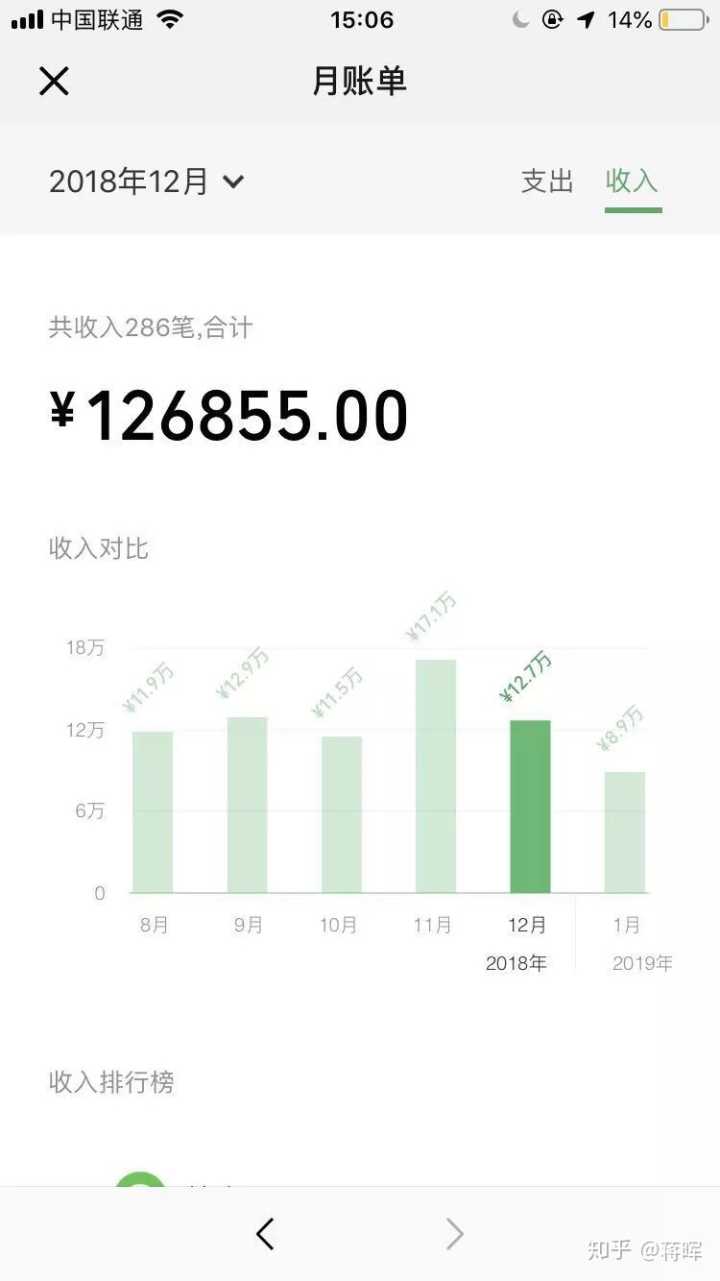Select the 1月 2019年 bar in the chart
The width and height of the screenshot is (720, 1281).
(625, 832)
